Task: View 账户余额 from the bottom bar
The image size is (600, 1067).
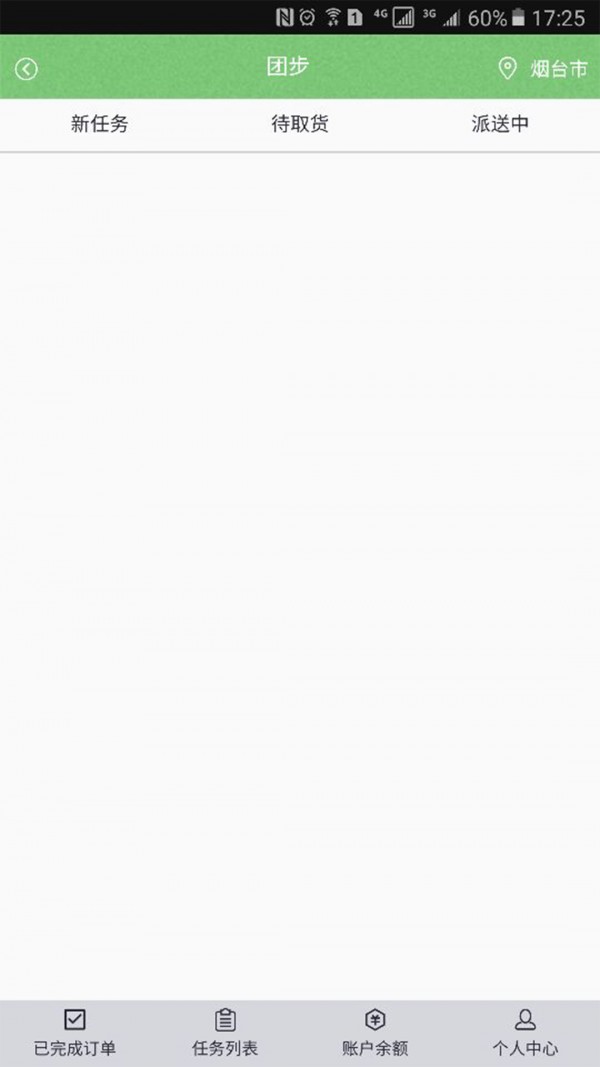Action: tap(375, 1032)
